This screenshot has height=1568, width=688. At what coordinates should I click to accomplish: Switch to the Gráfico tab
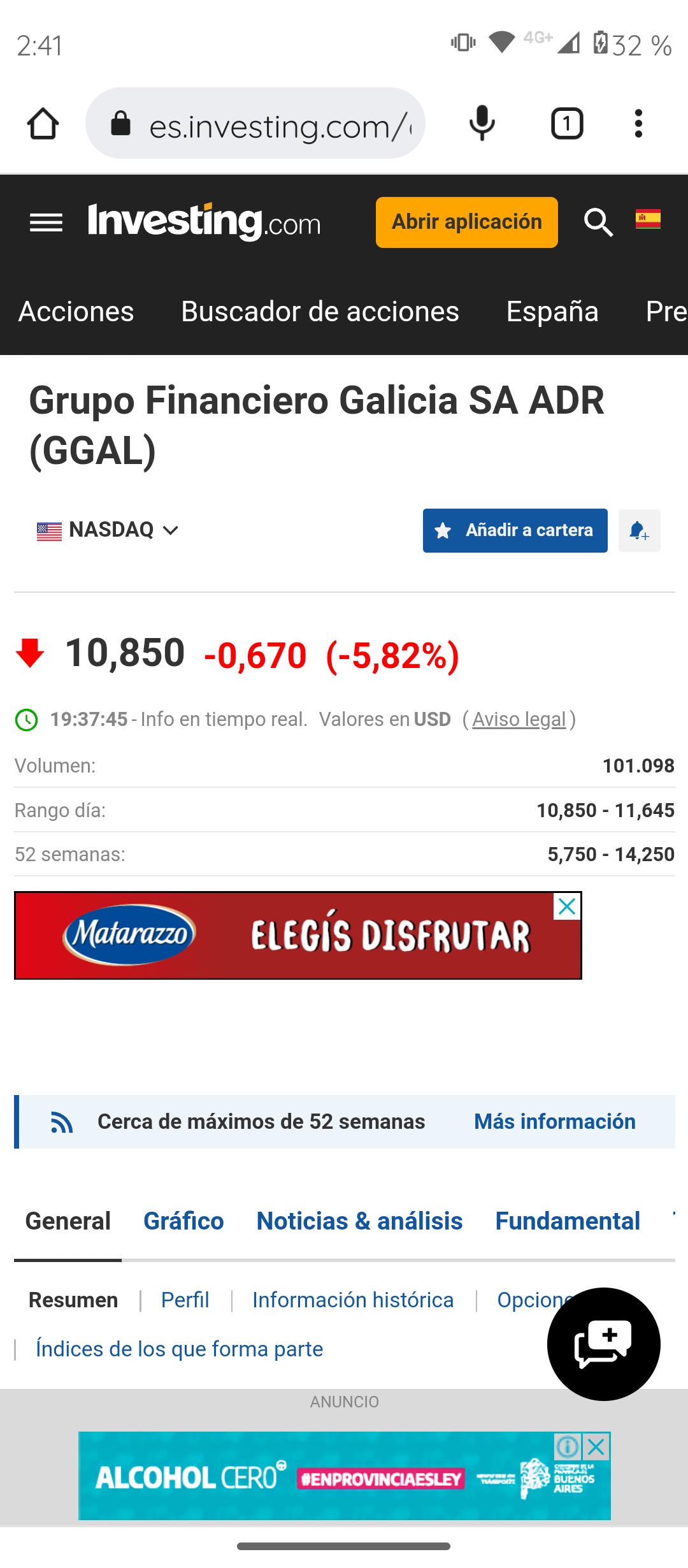(183, 1221)
